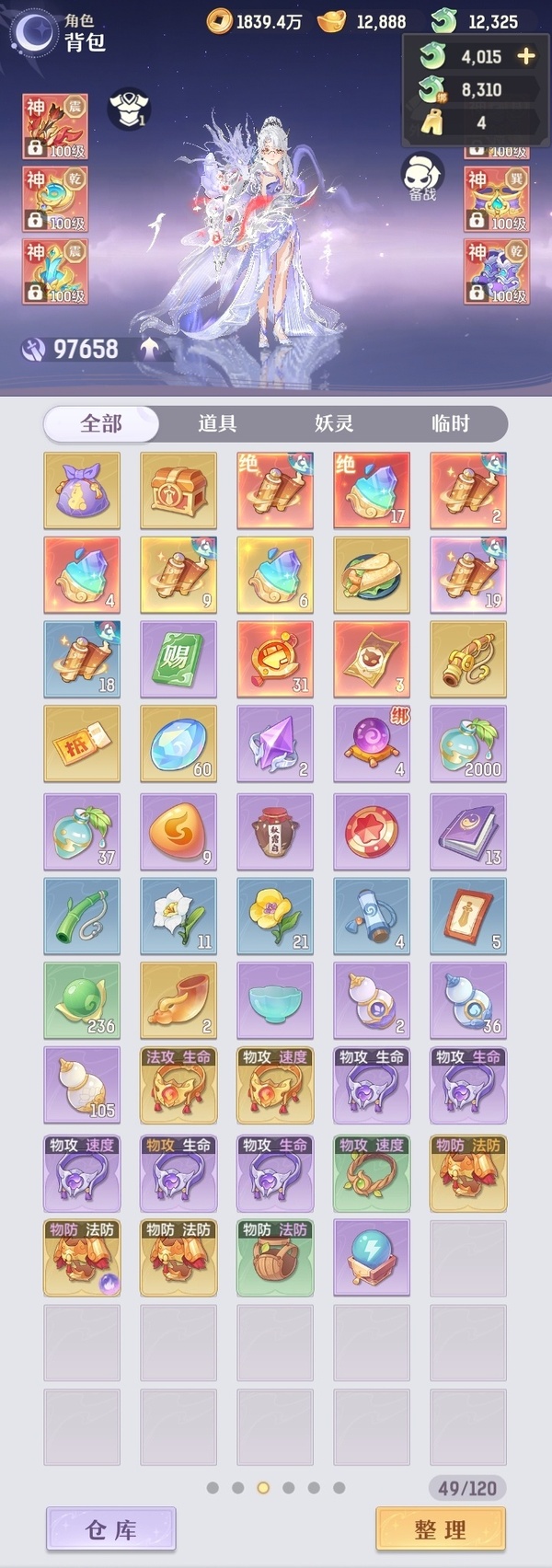
Task: Switch to the 道具 tab
Action: [217, 423]
